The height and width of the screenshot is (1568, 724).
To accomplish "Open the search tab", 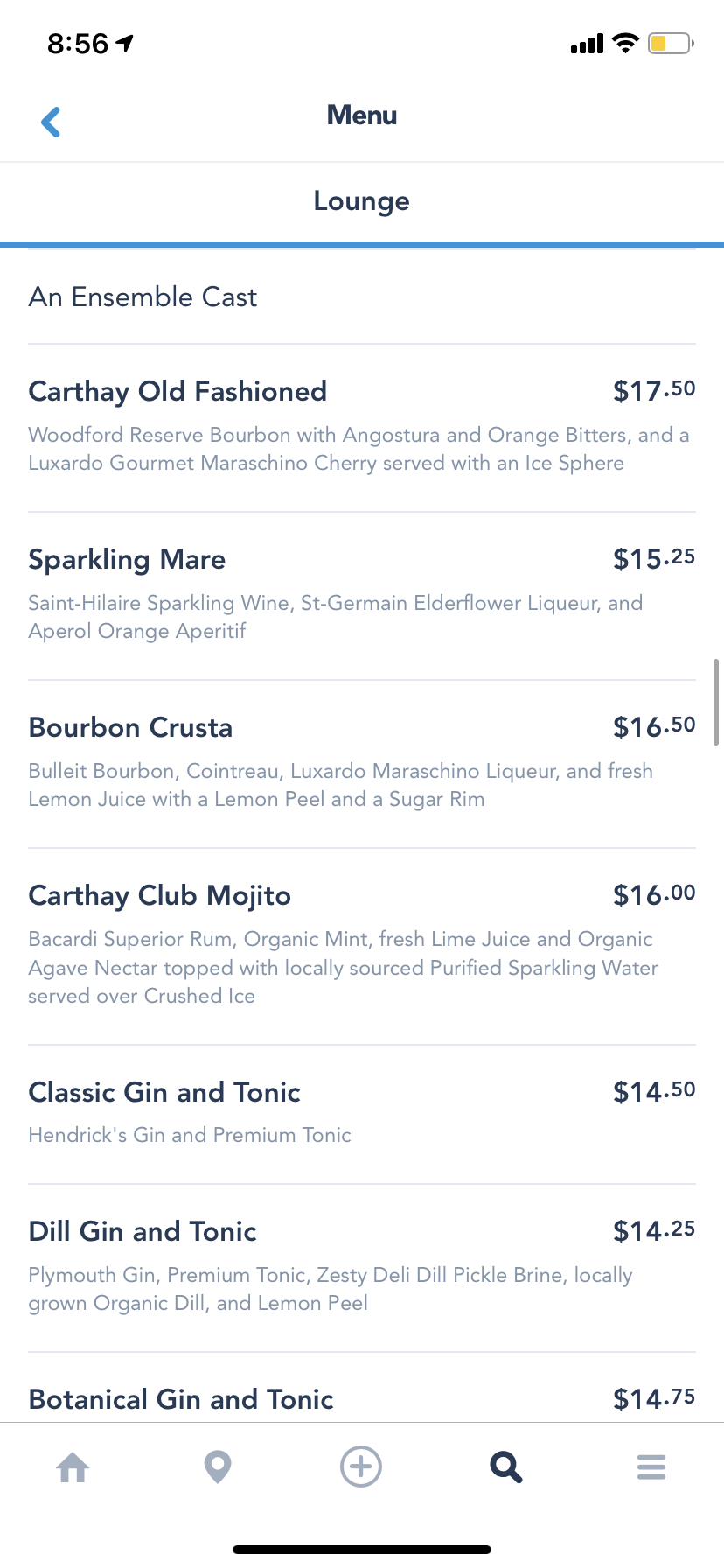I will [505, 1466].
